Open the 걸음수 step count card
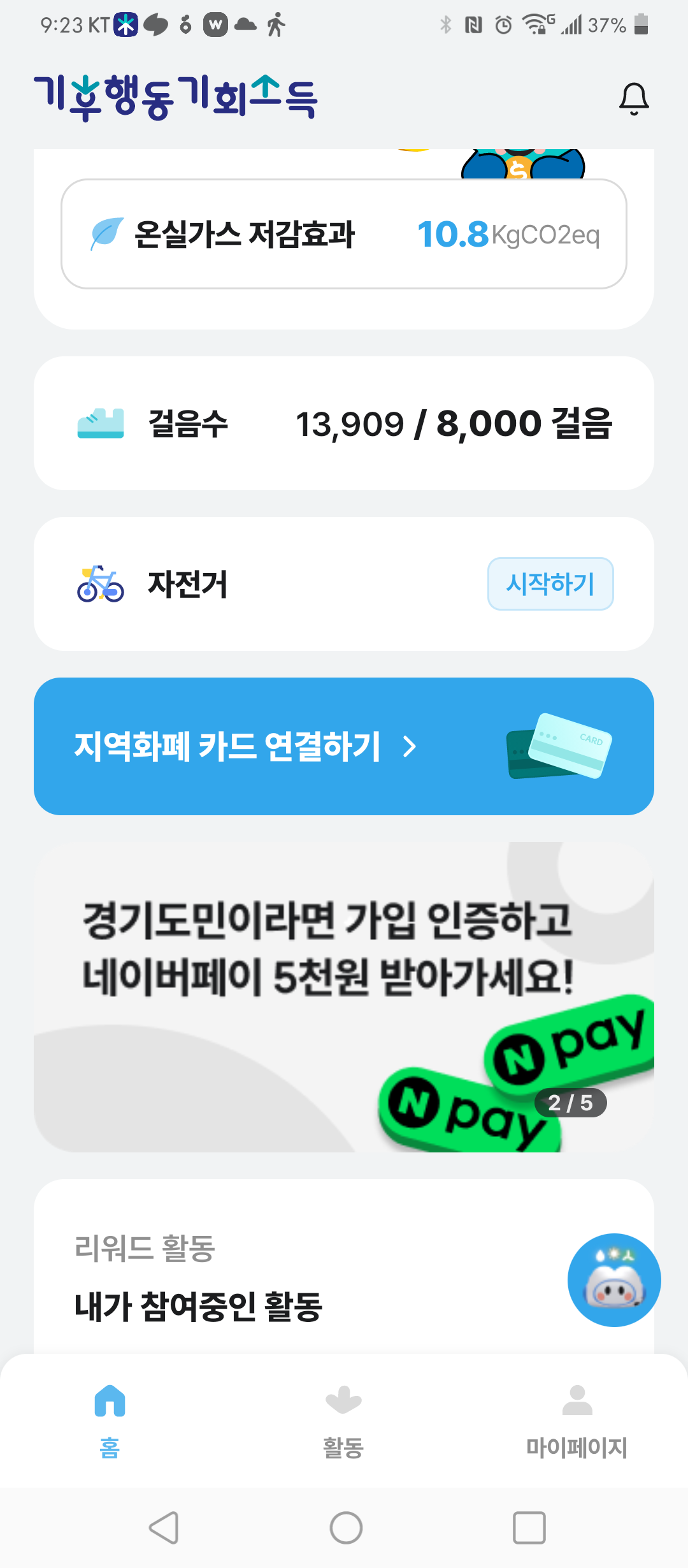688x1568 pixels. 344,423
